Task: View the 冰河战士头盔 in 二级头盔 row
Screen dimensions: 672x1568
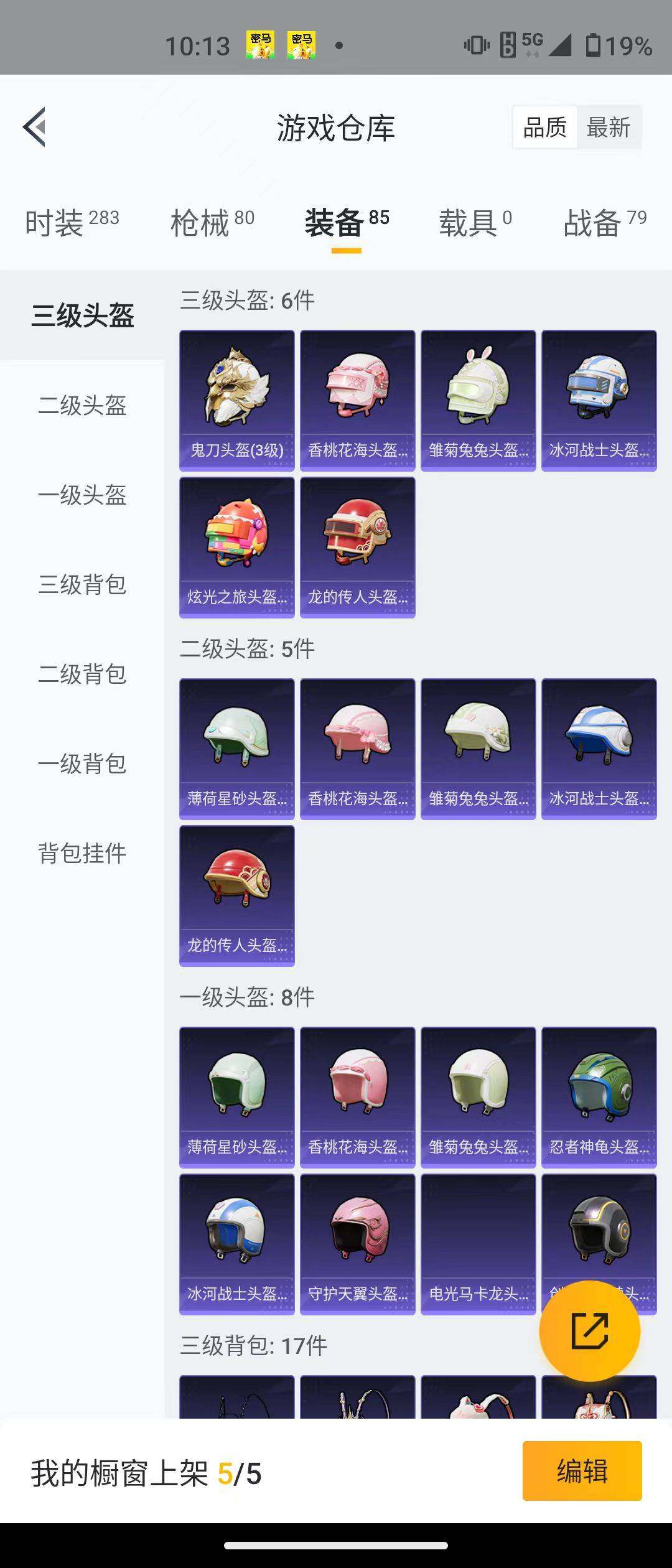Action: point(598,747)
